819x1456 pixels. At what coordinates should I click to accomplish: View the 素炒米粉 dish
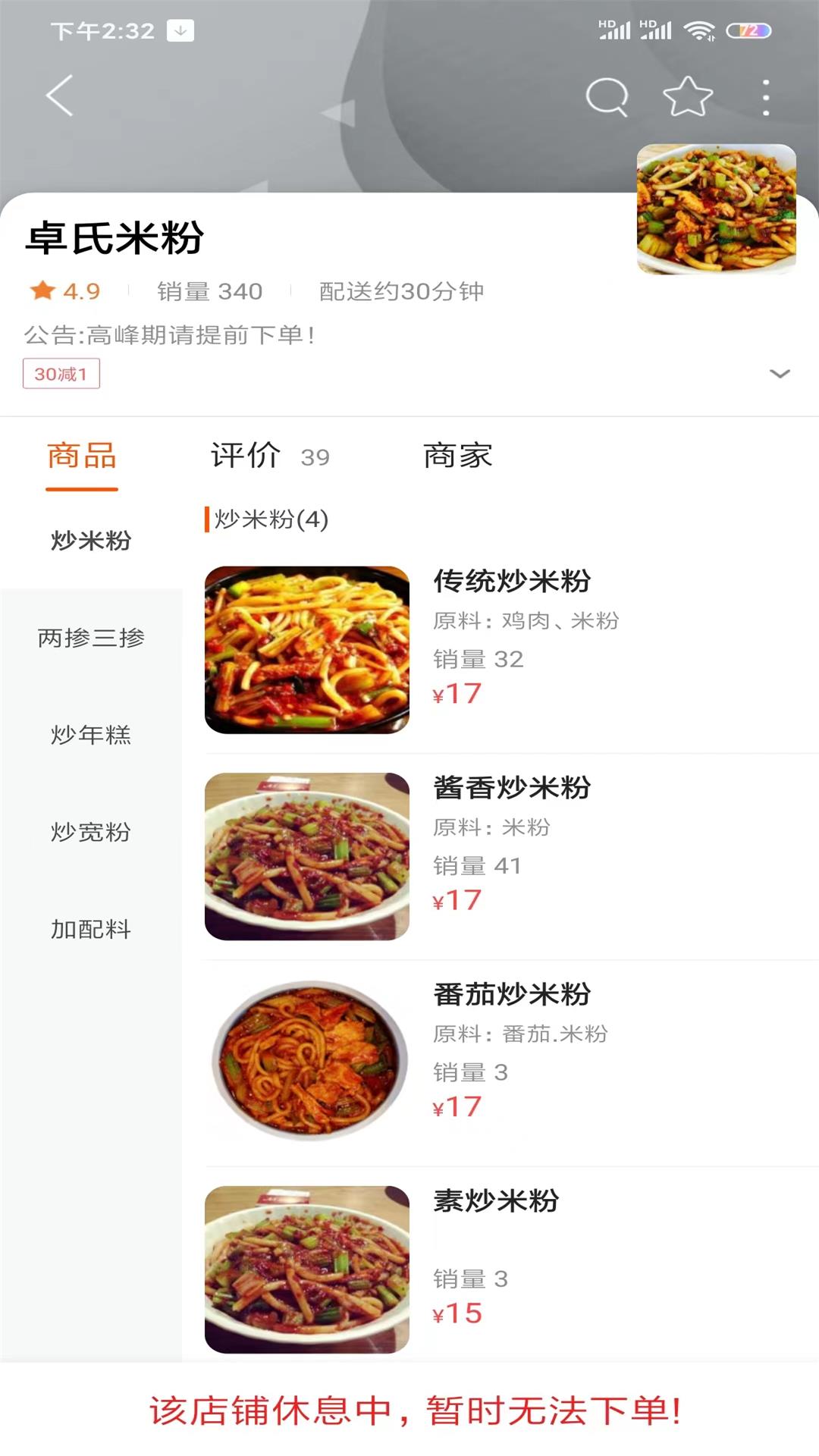pyautogui.click(x=496, y=1201)
